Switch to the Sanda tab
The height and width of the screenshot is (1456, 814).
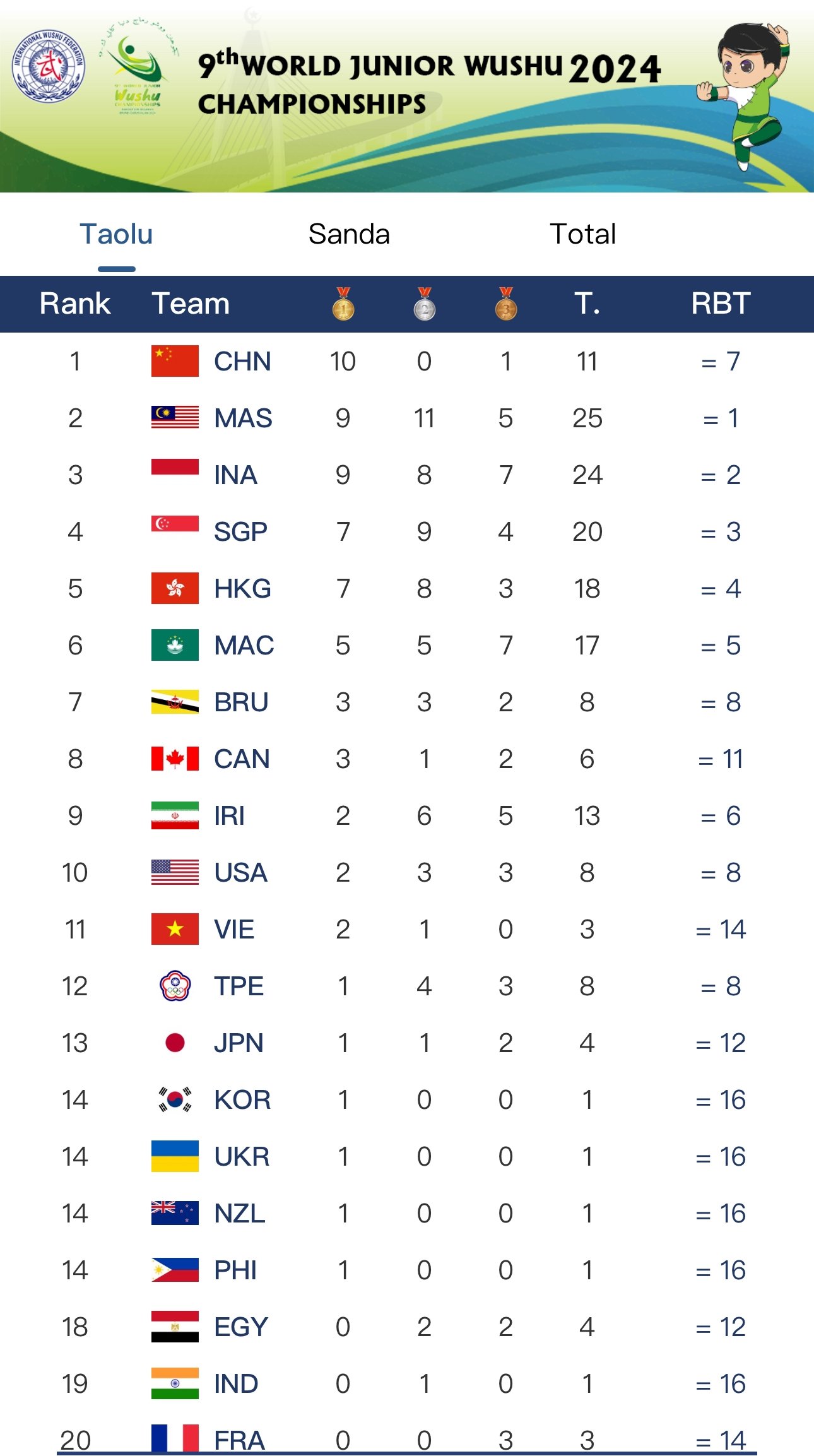[349, 234]
